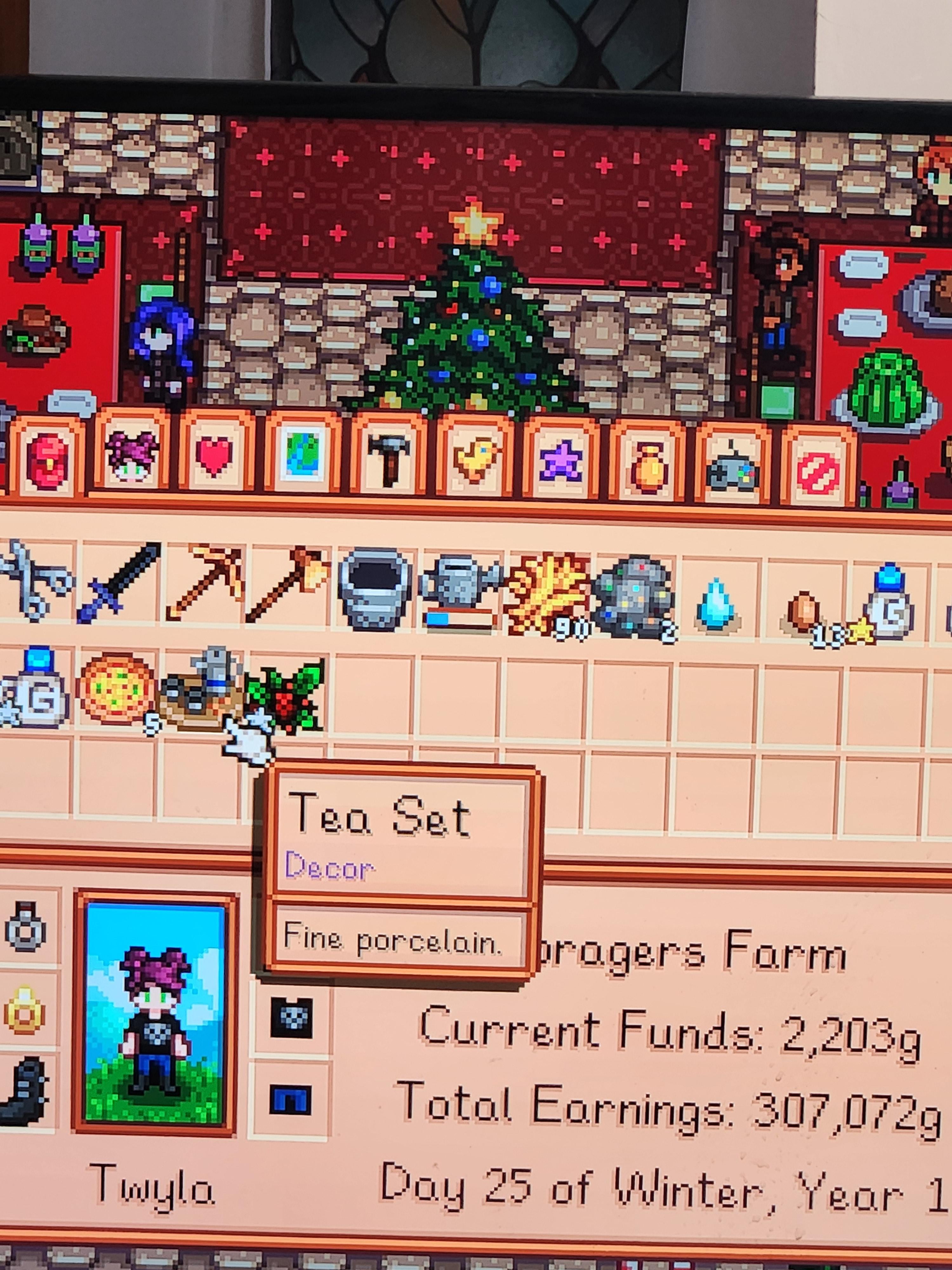Viewport: 952px width, 1270px height.
Task: Pick the pizza stack of 5
Action: (117, 688)
